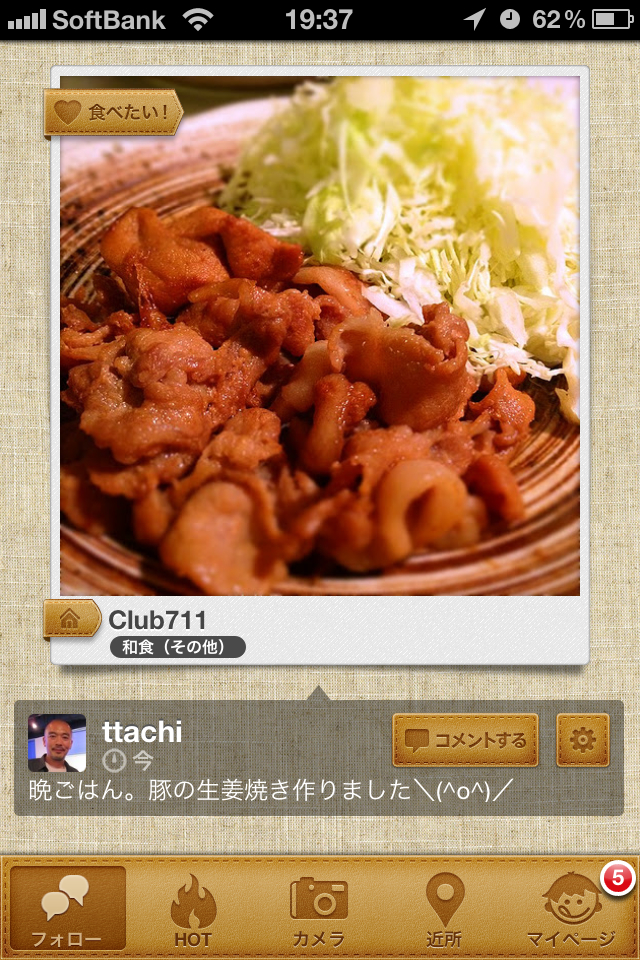Tap the 食べたい! heart button
Image resolution: width=640 pixels, height=960 pixels.
[x=112, y=113]
